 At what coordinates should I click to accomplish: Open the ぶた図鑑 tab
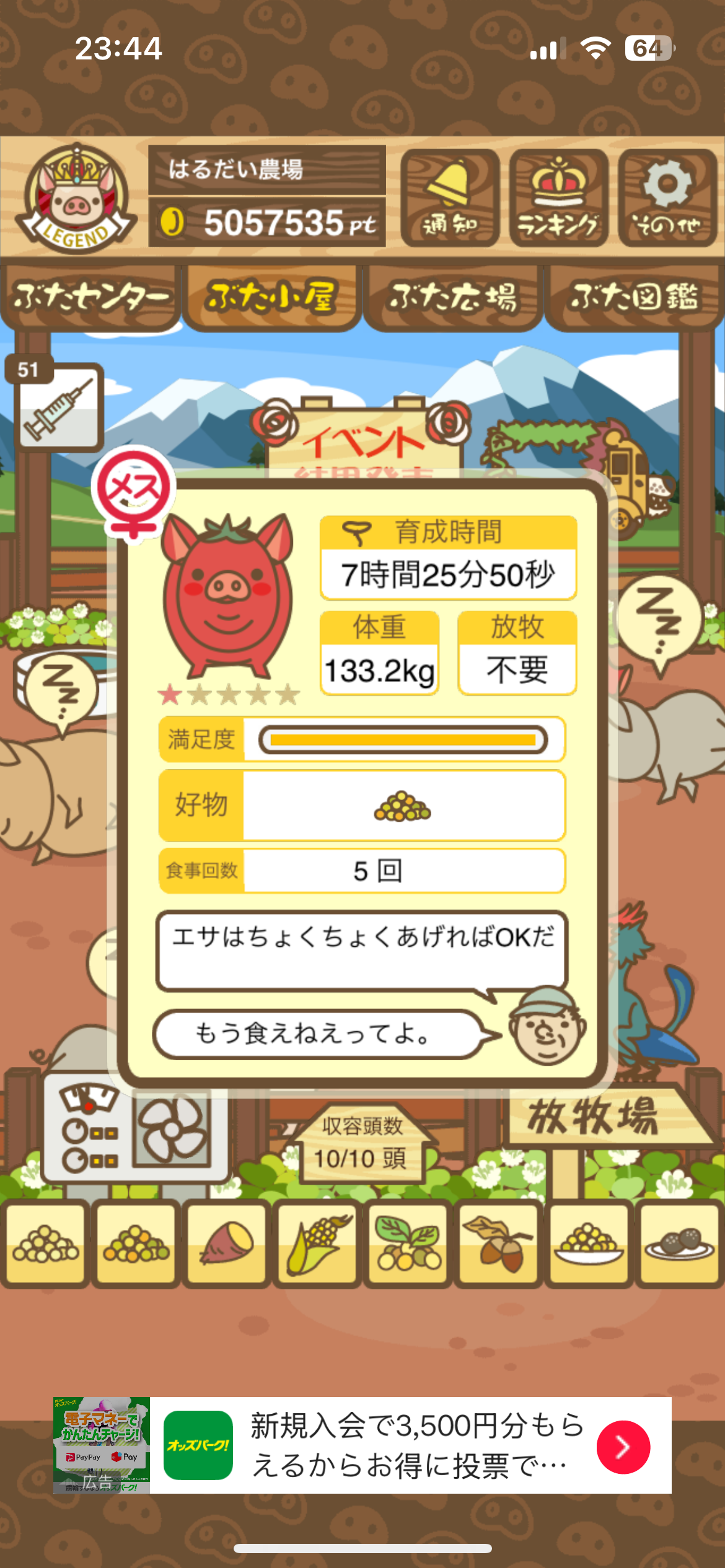point(635,297)
